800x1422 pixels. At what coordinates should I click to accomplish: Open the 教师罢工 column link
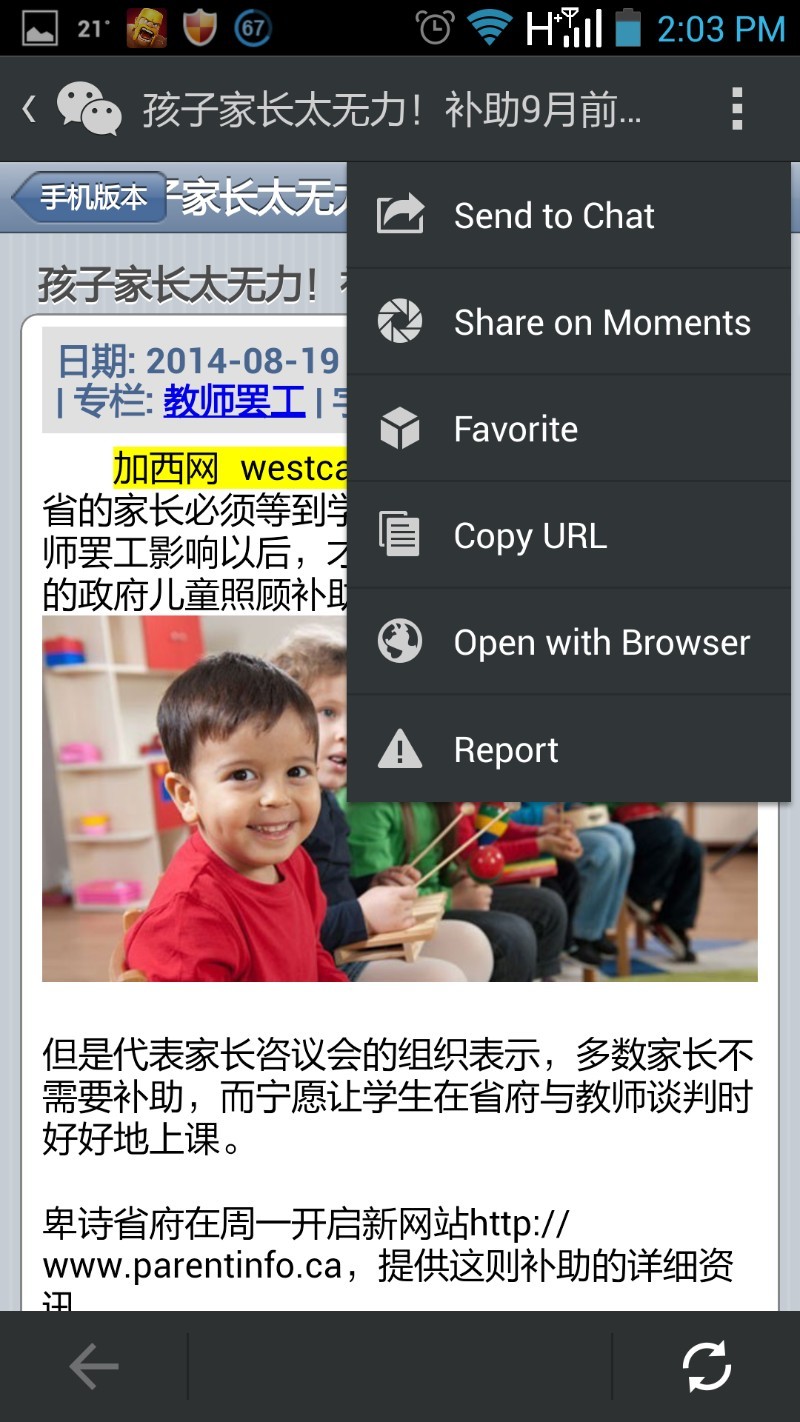coord(234,402)
